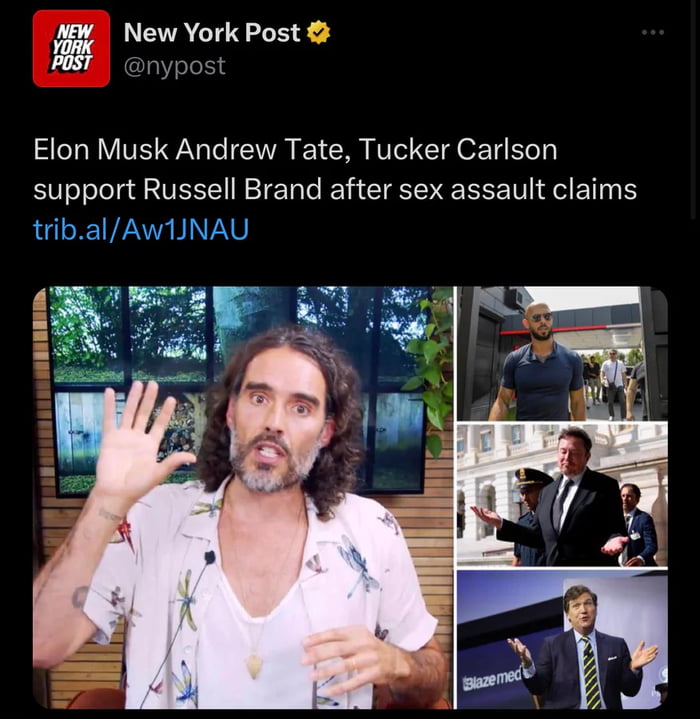View the photo with the Blaze media backdrop
The height and width of the screenshot is (719, 700).
tap(562, 640)
